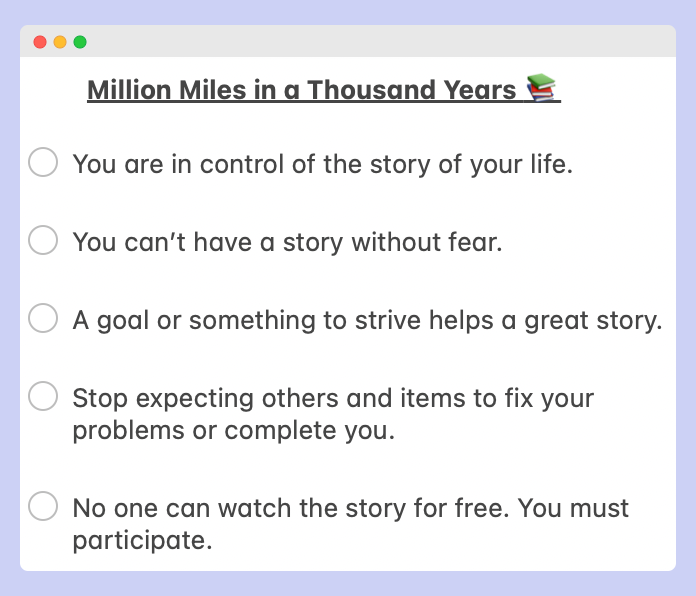Check off 'You are in control of the story'
Image resolution: width=696 pixels, height=596 pixels.
pyautogui.click(x=43, y=163)
